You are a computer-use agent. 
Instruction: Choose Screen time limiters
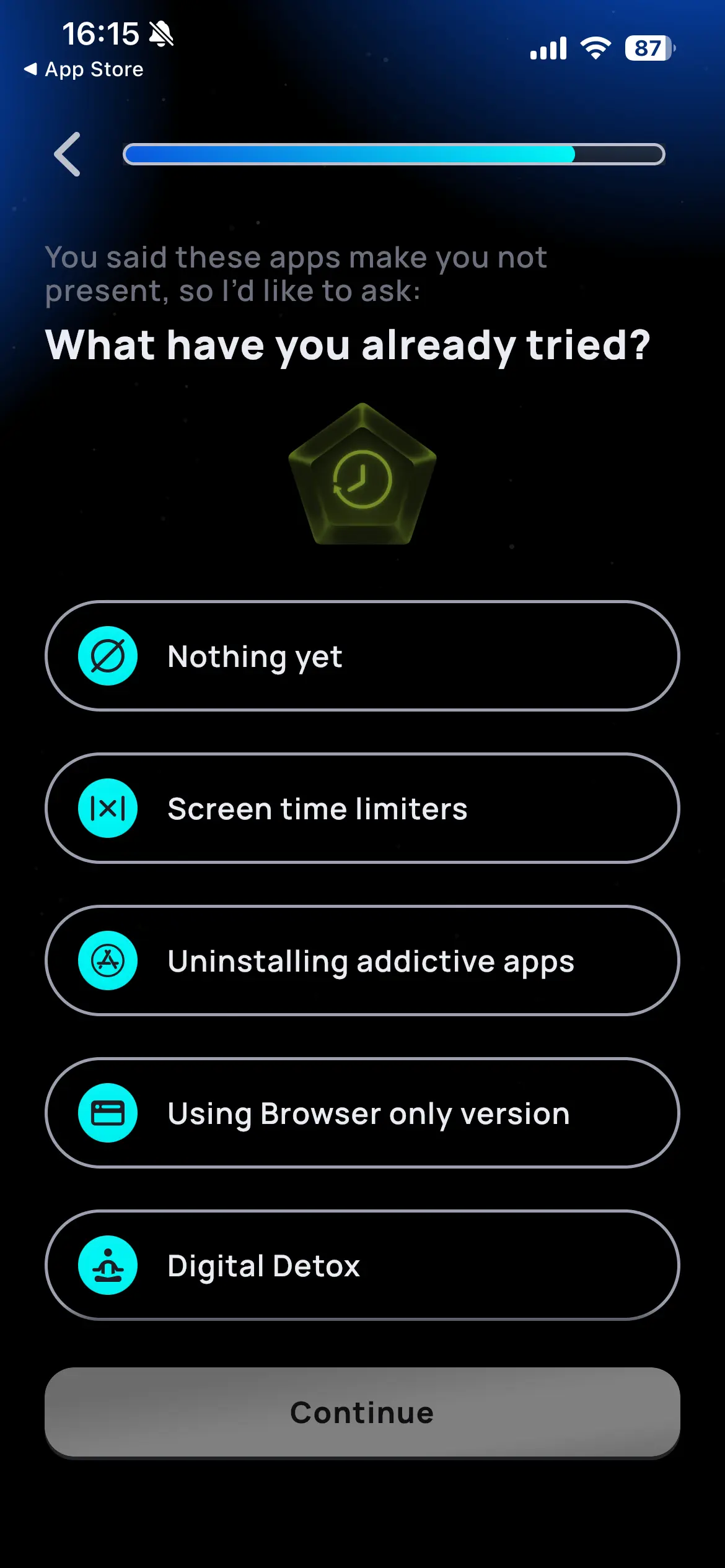click(x=362, y=808)
